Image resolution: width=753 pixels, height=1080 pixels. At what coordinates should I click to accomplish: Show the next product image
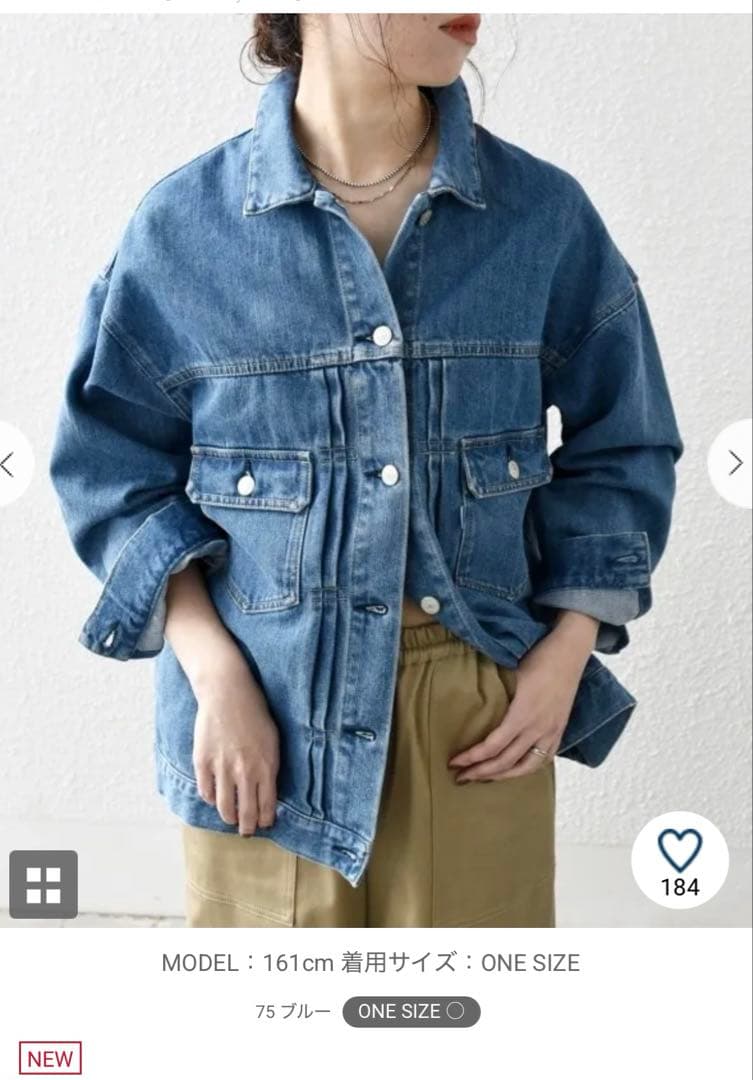[735, 463]
